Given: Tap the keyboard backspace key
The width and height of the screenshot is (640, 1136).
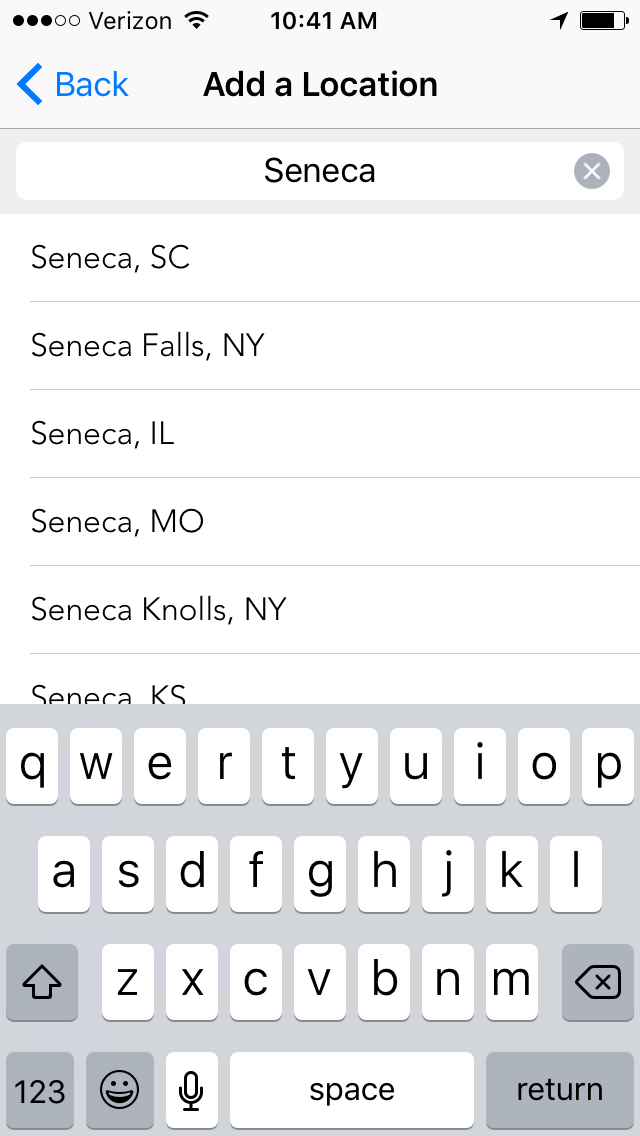Looking at the screenshot, I should pyautogui.click(x=598, y=982).
